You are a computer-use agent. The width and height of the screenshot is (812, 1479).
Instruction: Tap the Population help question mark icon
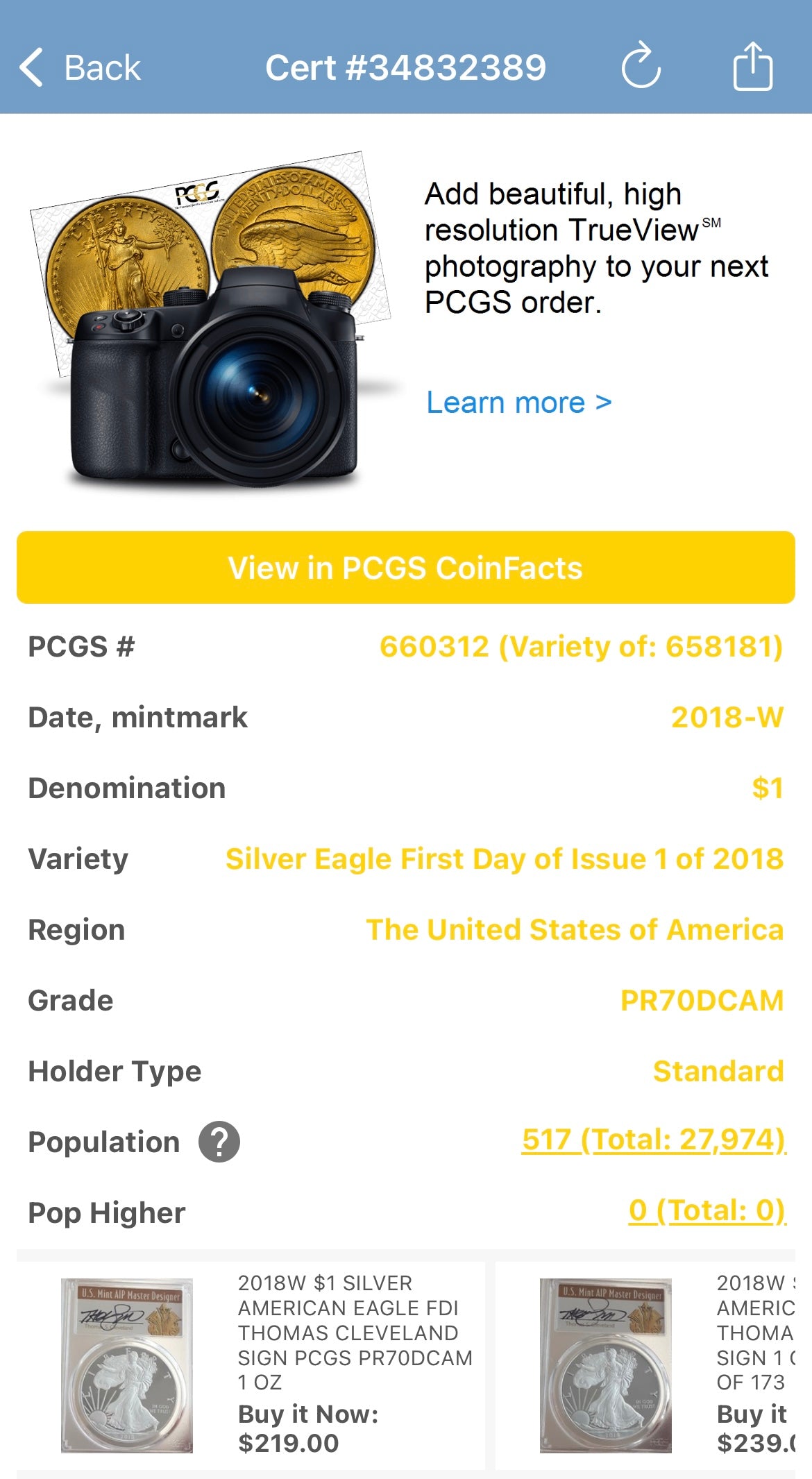(219, 1142)
